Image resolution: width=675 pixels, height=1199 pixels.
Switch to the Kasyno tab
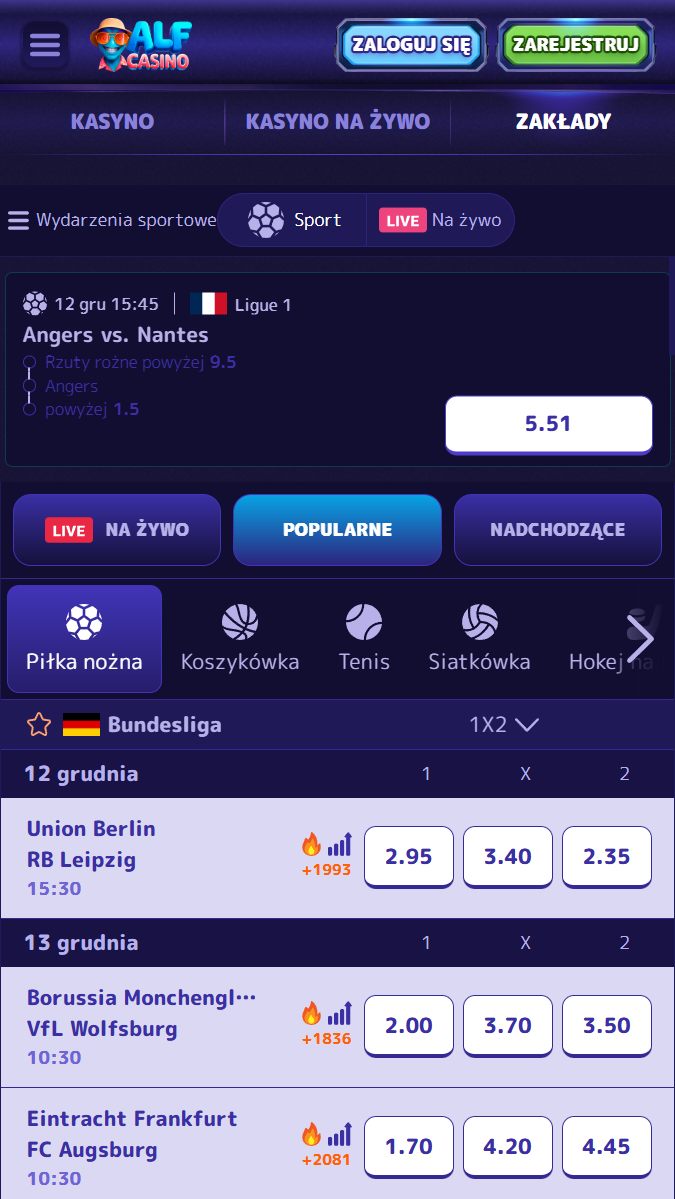112,122
